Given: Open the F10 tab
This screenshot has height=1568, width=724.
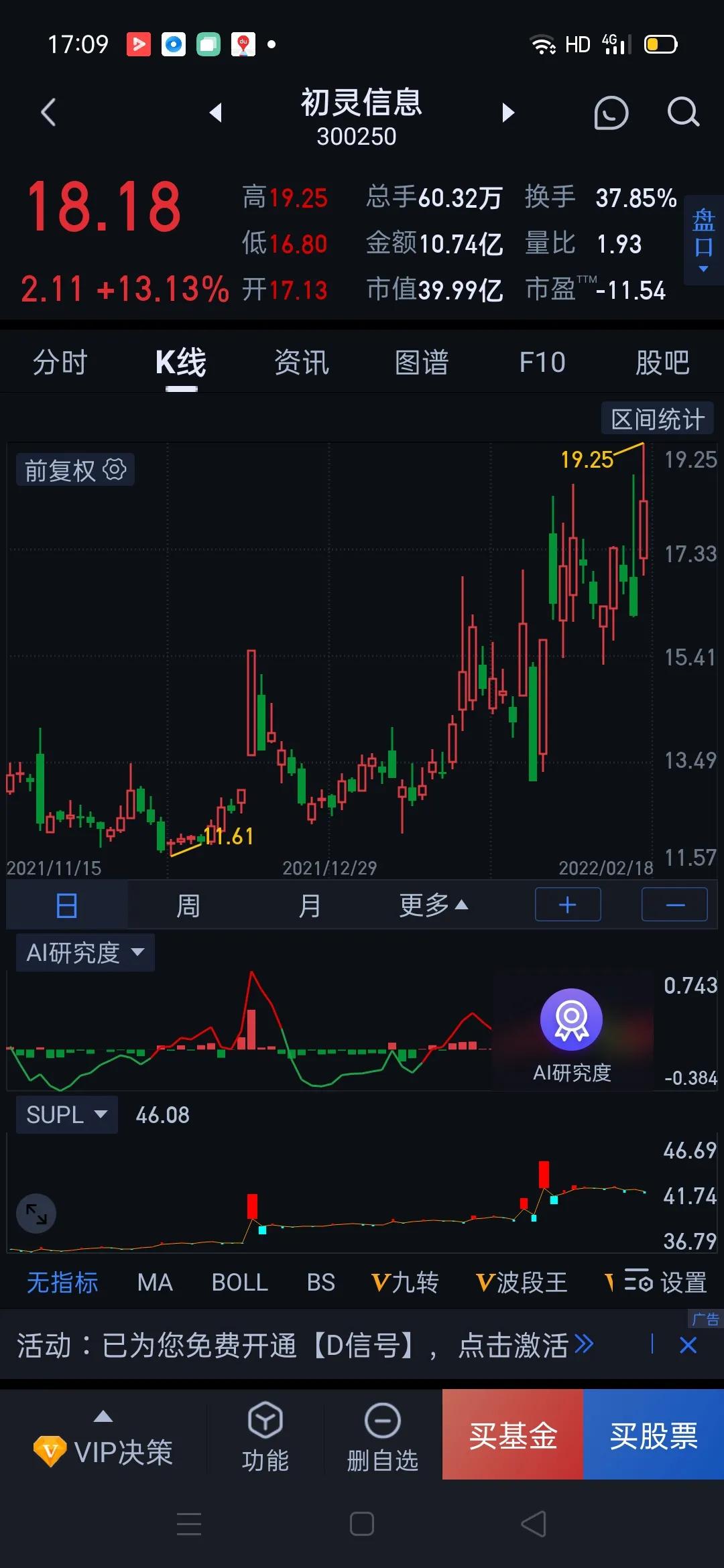Looking at the screenshot, I should (542, 363).
